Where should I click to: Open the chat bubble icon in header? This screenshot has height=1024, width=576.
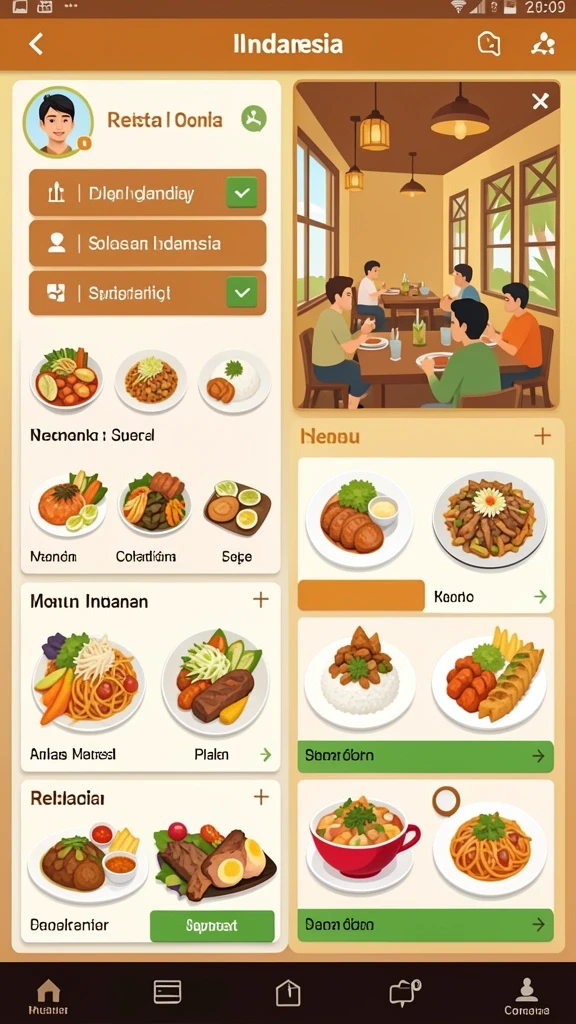click(488, 44)
